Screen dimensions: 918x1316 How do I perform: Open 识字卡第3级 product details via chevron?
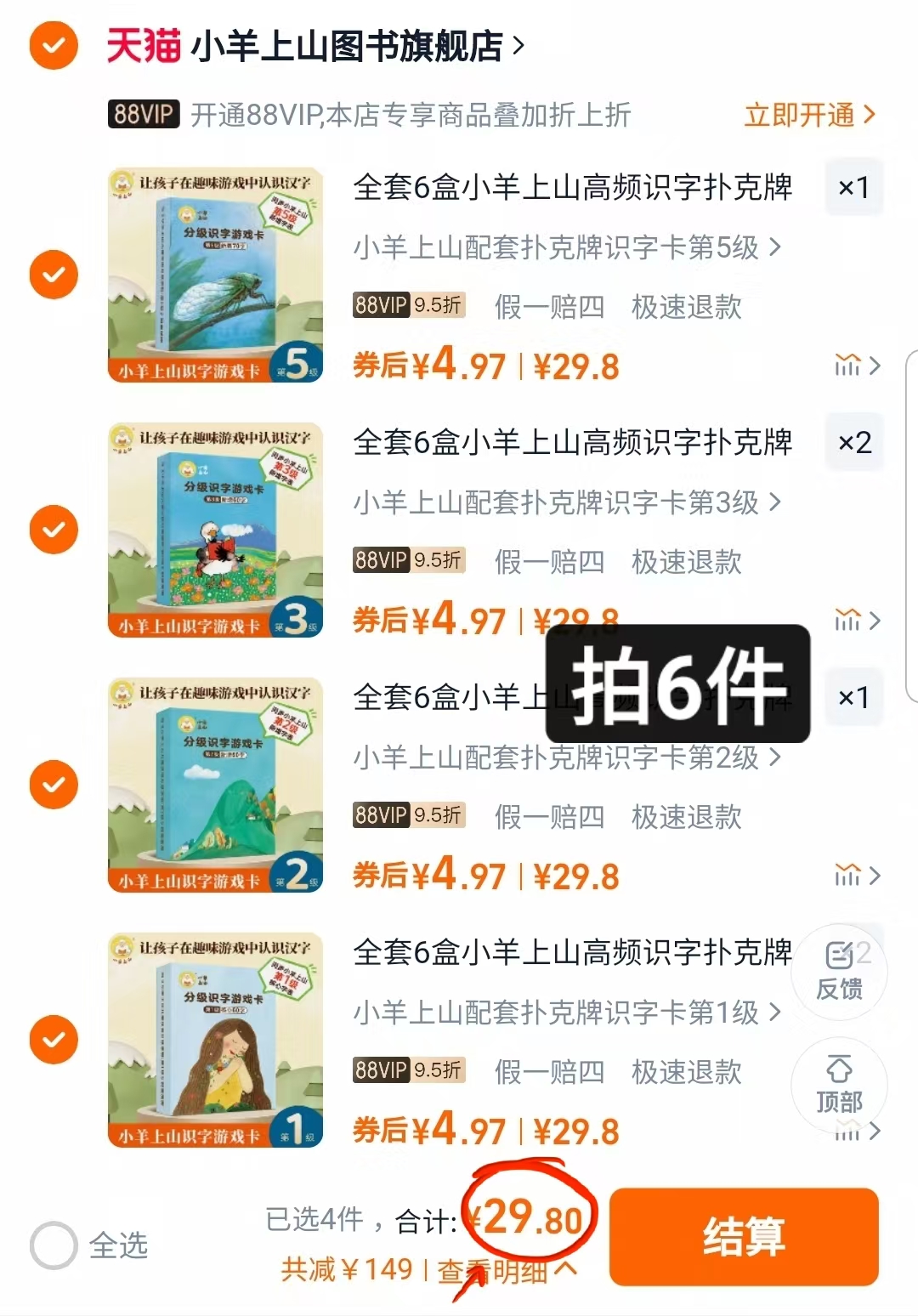click(x=772, y=502)
